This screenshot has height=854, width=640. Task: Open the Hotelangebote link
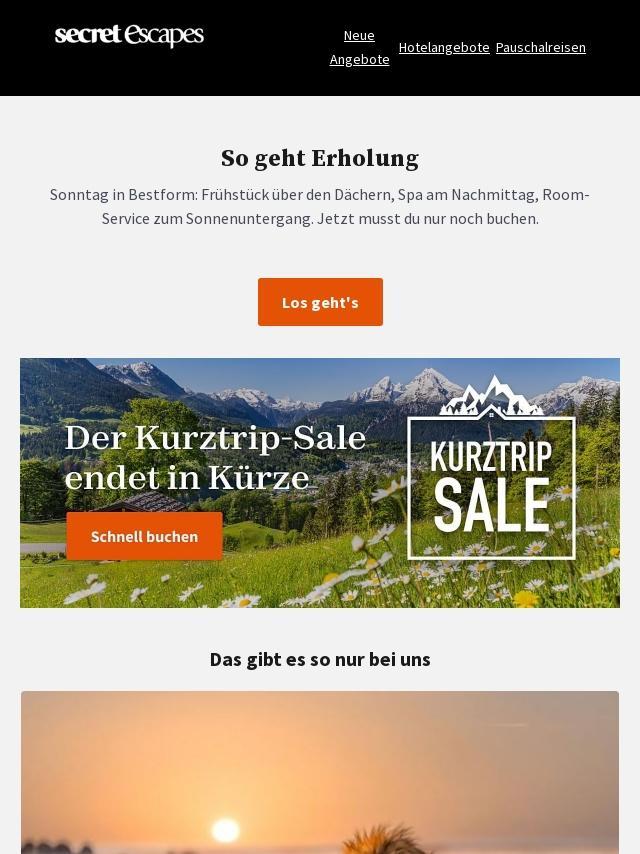(x=444, y=47)
